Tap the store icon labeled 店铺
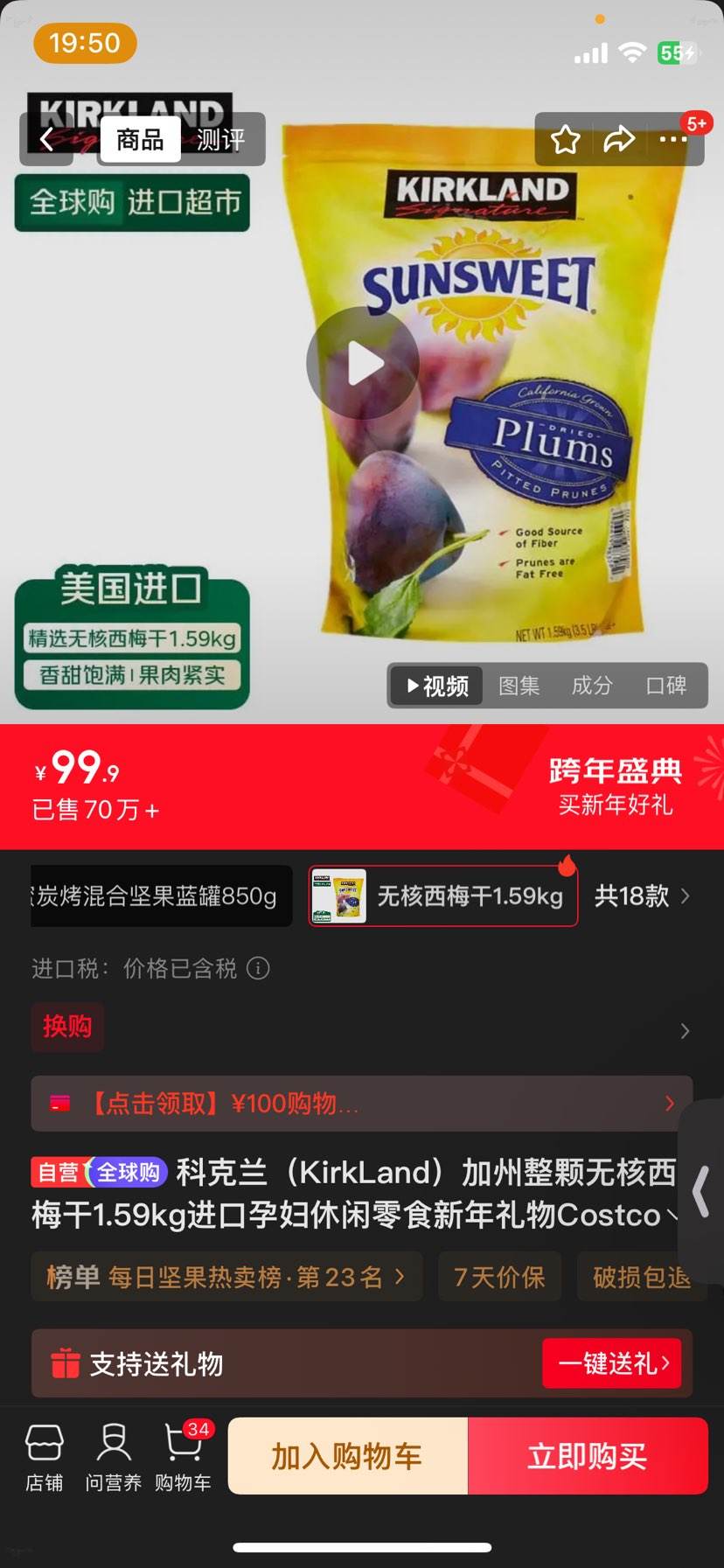Image resolution: width=724 pixels, height=1568 pixels. (x=44, y=1456)
